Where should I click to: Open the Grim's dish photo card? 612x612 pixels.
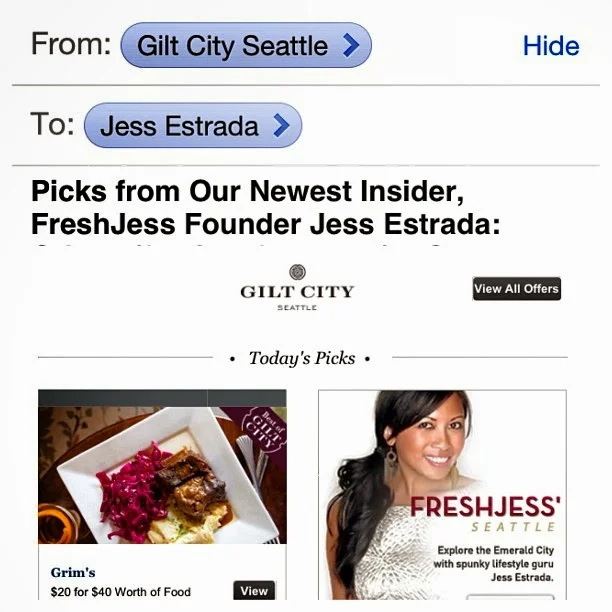[x=162, y=466]
